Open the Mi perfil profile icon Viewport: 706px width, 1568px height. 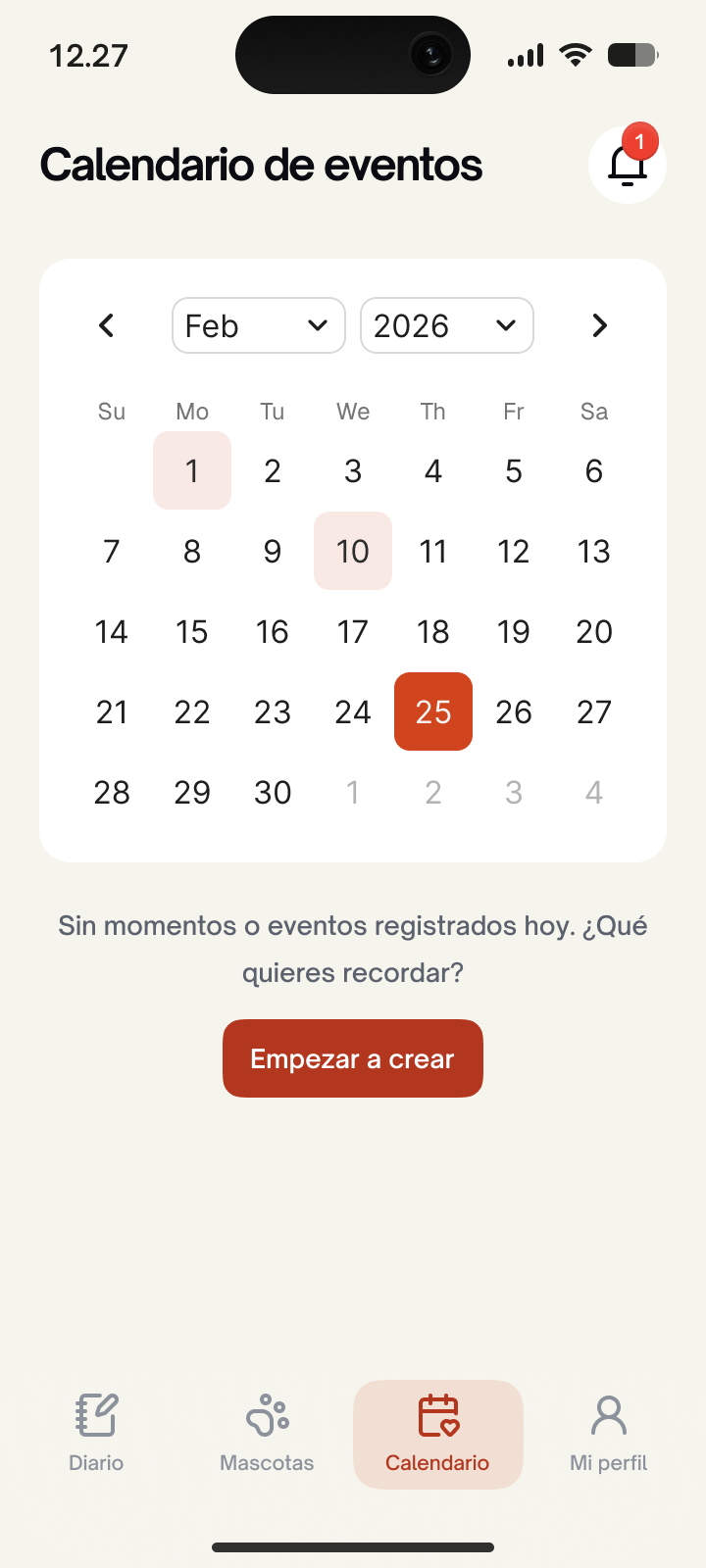608,1414
